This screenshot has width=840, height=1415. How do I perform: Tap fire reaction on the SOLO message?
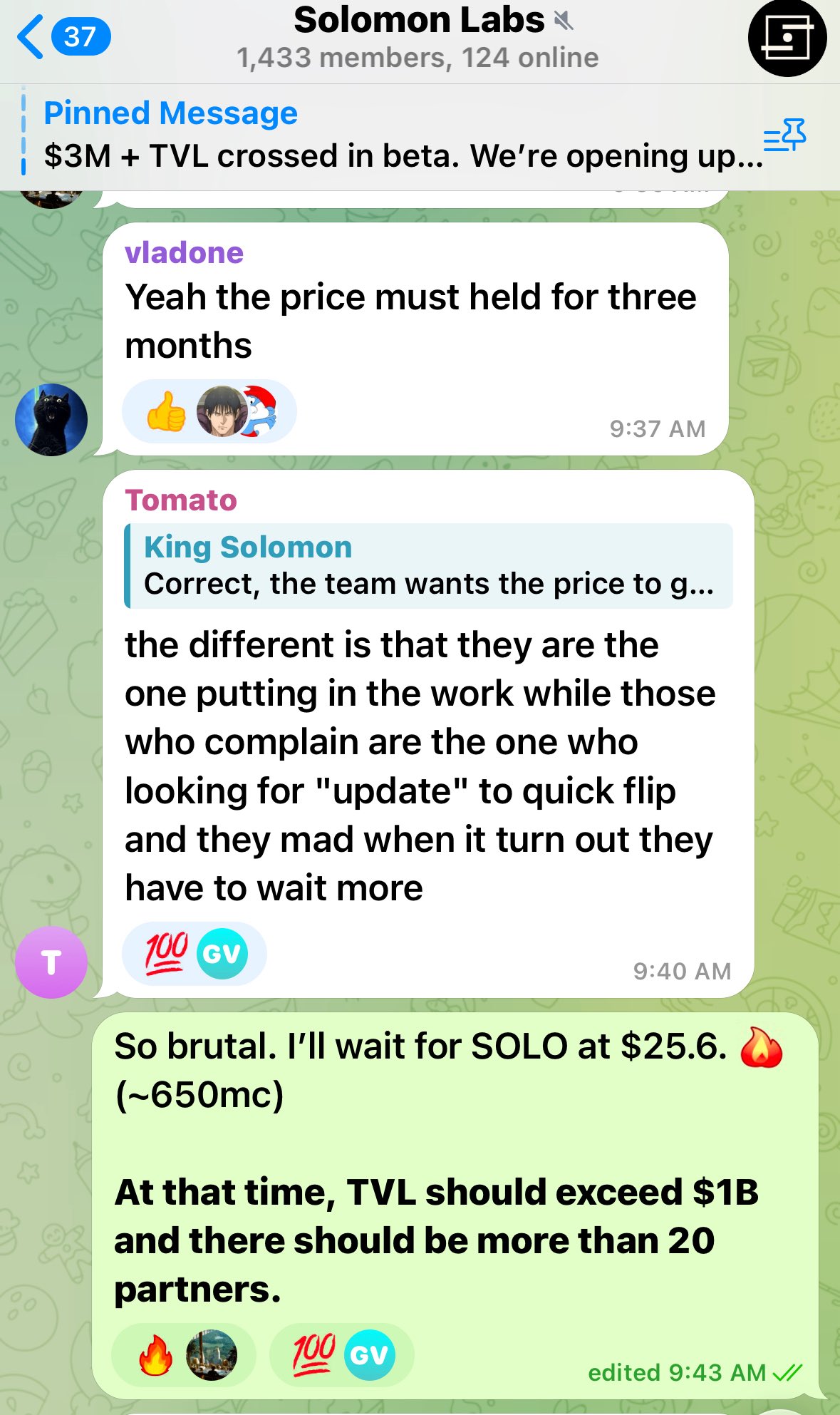point(156,1354)
